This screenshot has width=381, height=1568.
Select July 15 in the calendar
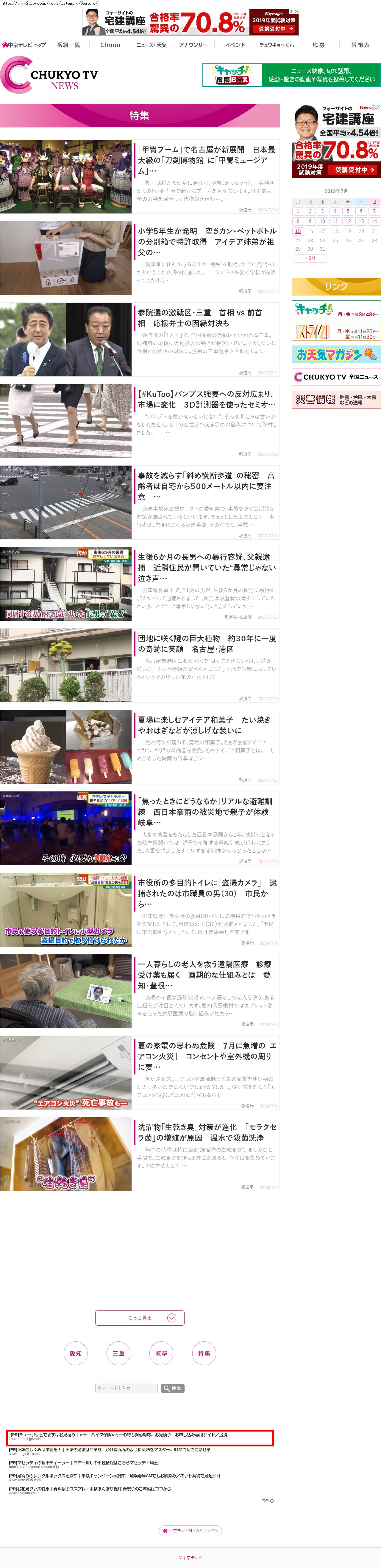[298, 231]
